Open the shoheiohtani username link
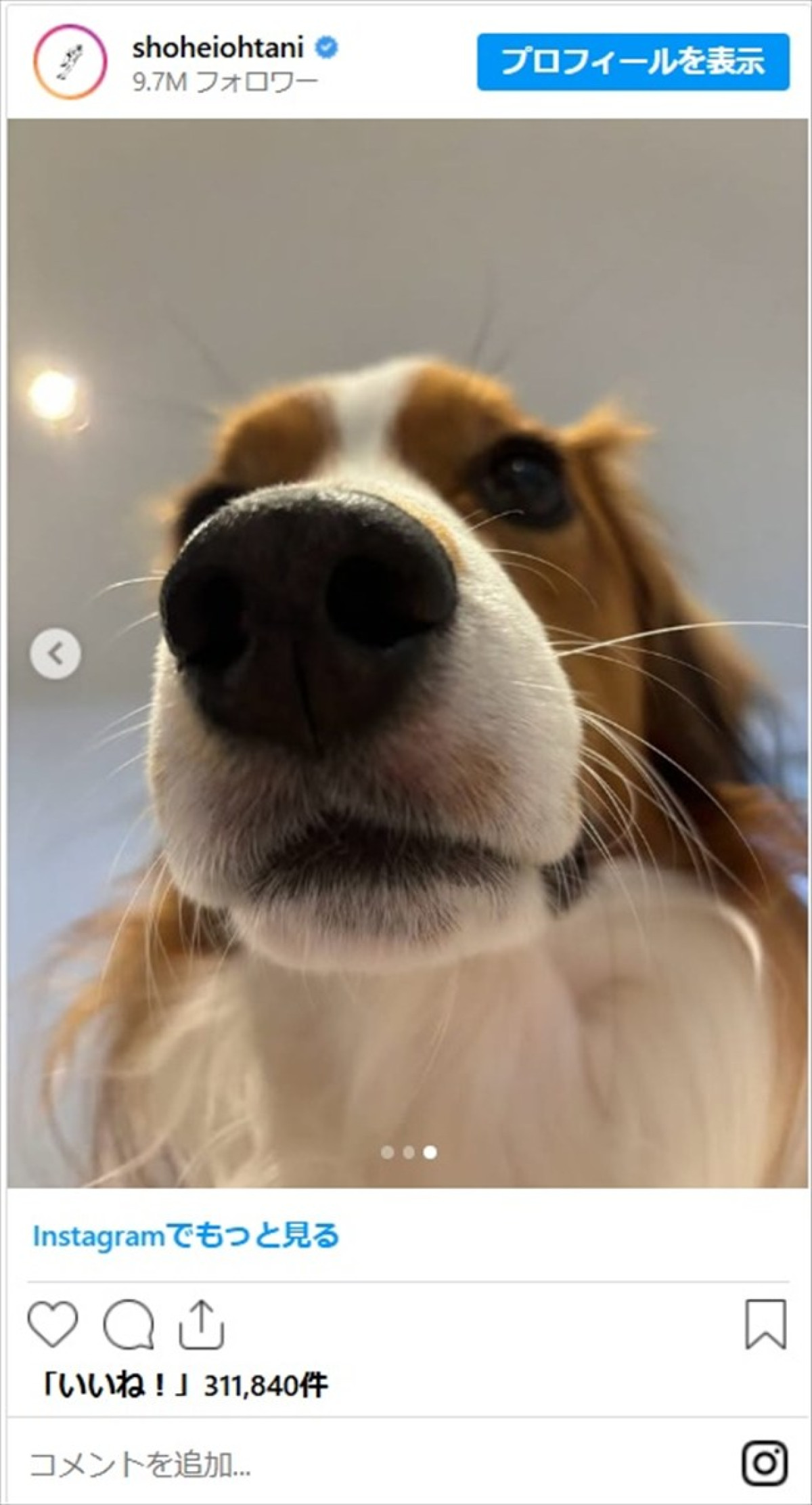This screenshot has height=1505, width=812. 218,48
